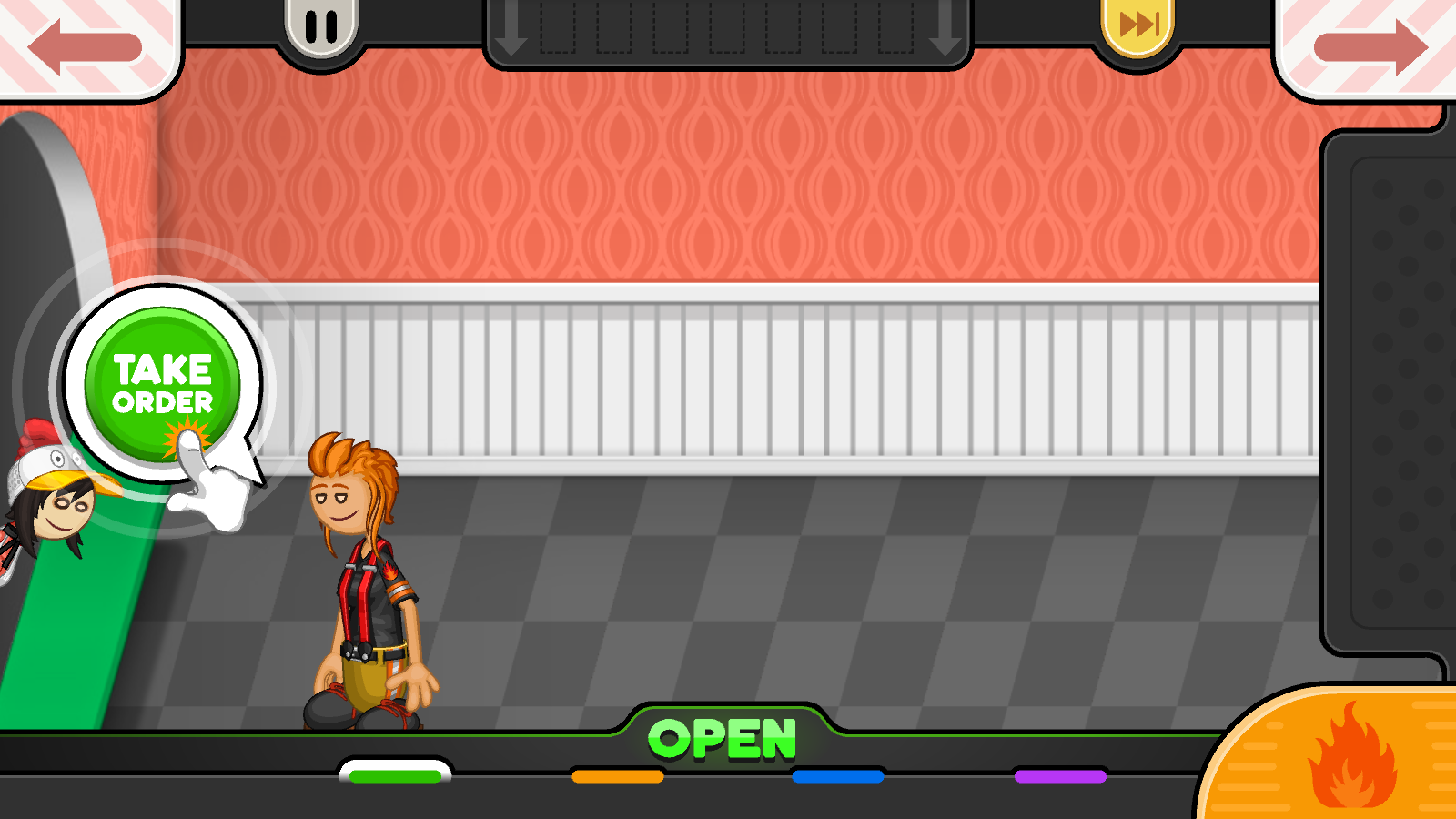This screenshot has height=819, width=1456.
Task: Select the green station tab
Action: [395, 775]
